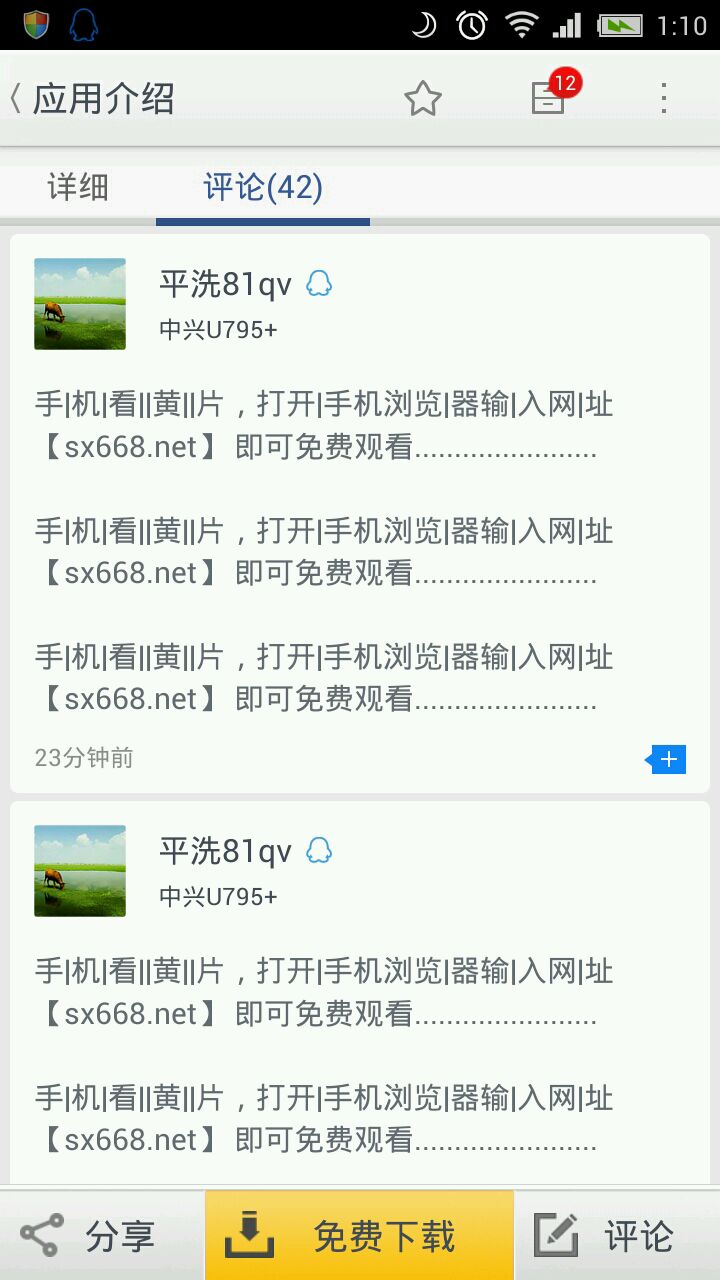Select the 评论(42) tab
This screenshot has width=720, height=1280.
point(263,188)
